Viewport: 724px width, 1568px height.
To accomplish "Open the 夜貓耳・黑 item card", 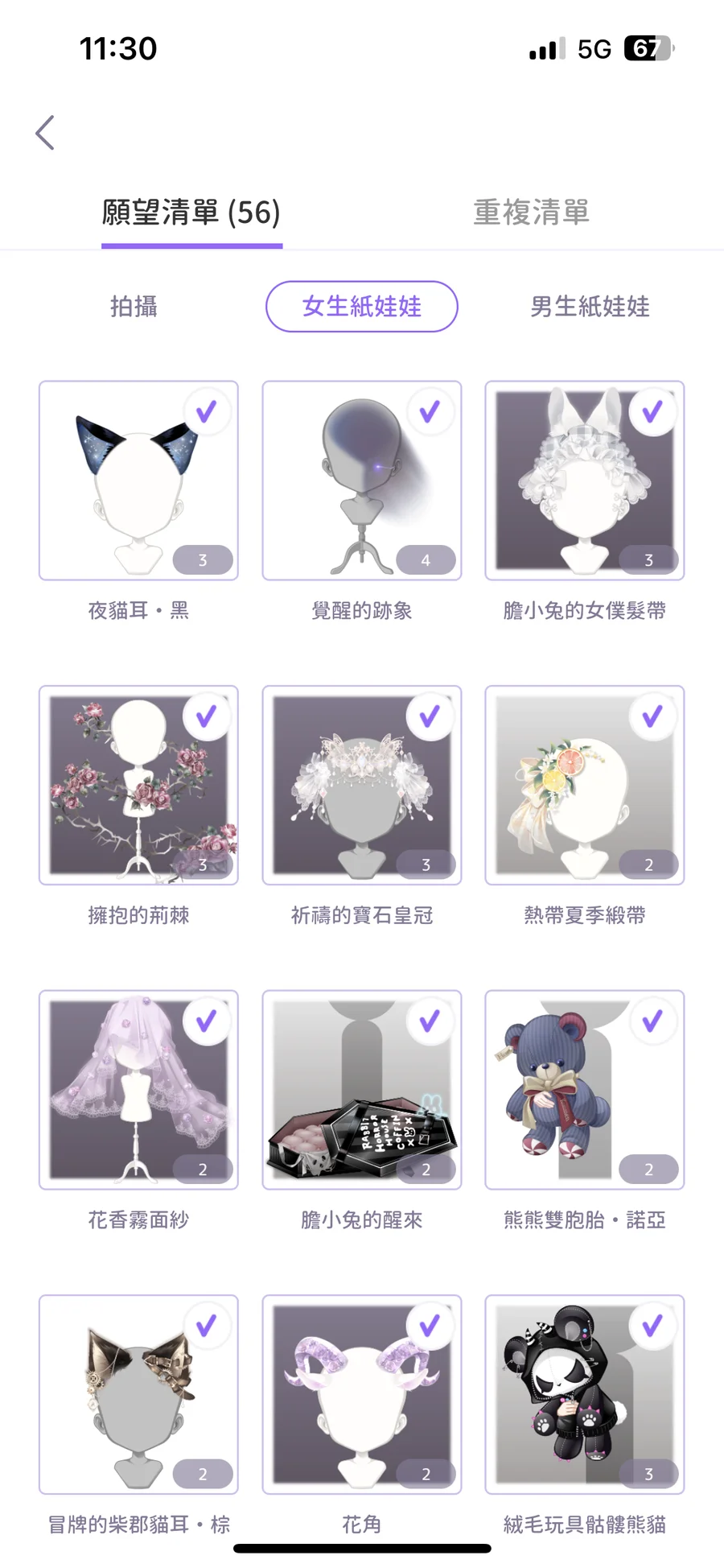I will (138, 481).
